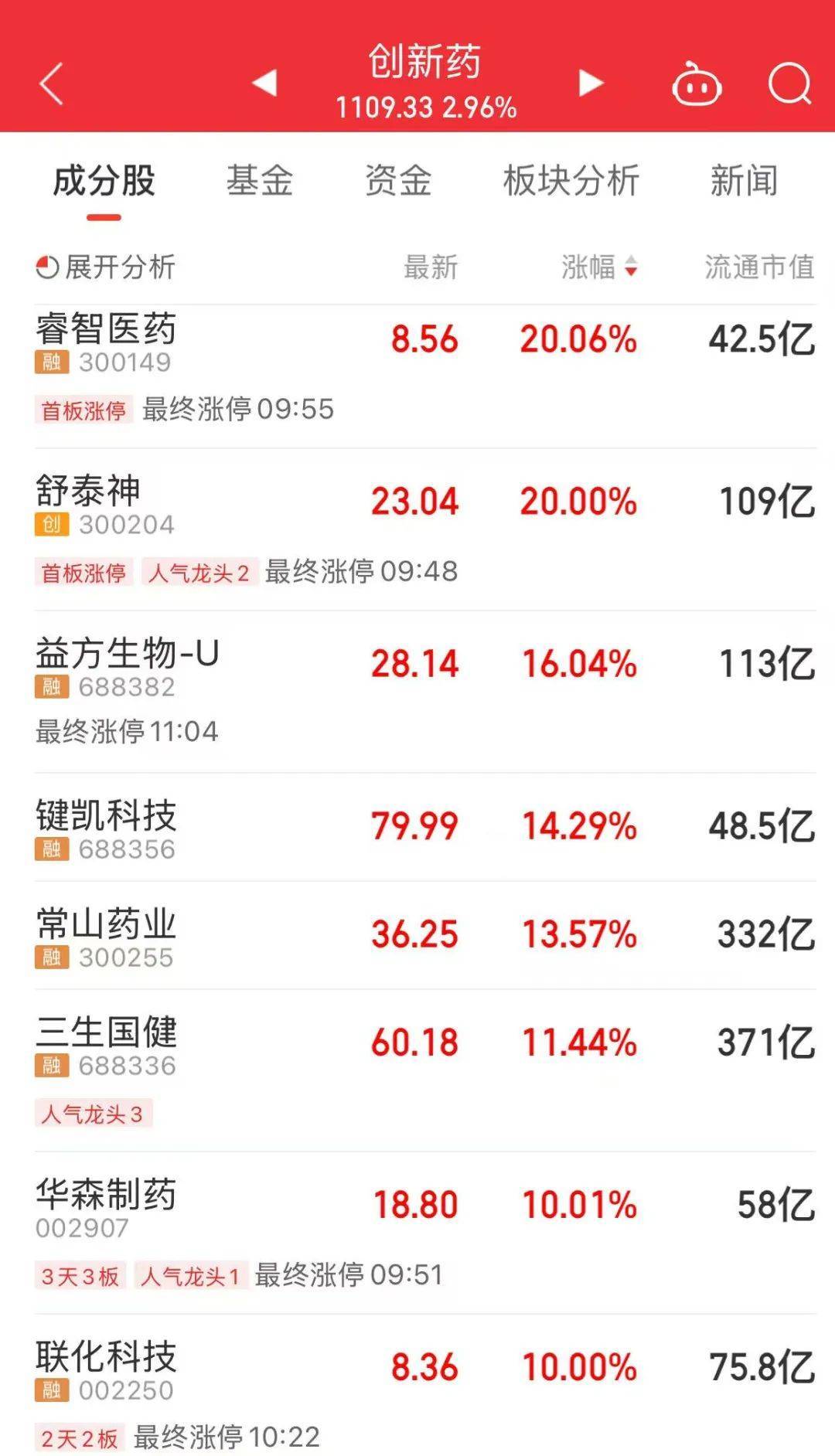Jump to the next sector with right triangle
The height and width of the screenshot is (1456, 835).
coord(591,83)
